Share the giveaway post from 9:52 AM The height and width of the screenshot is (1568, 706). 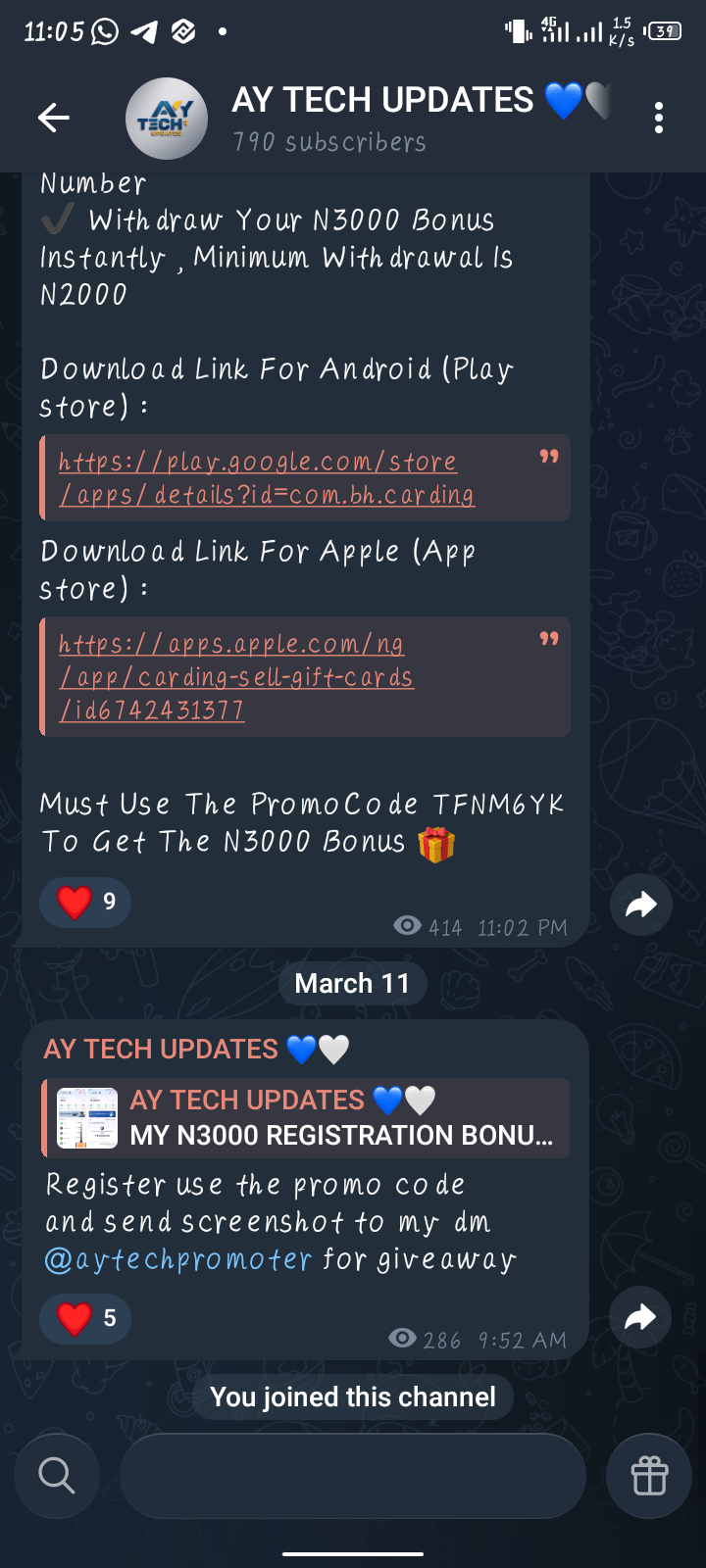coord(640,1317)
